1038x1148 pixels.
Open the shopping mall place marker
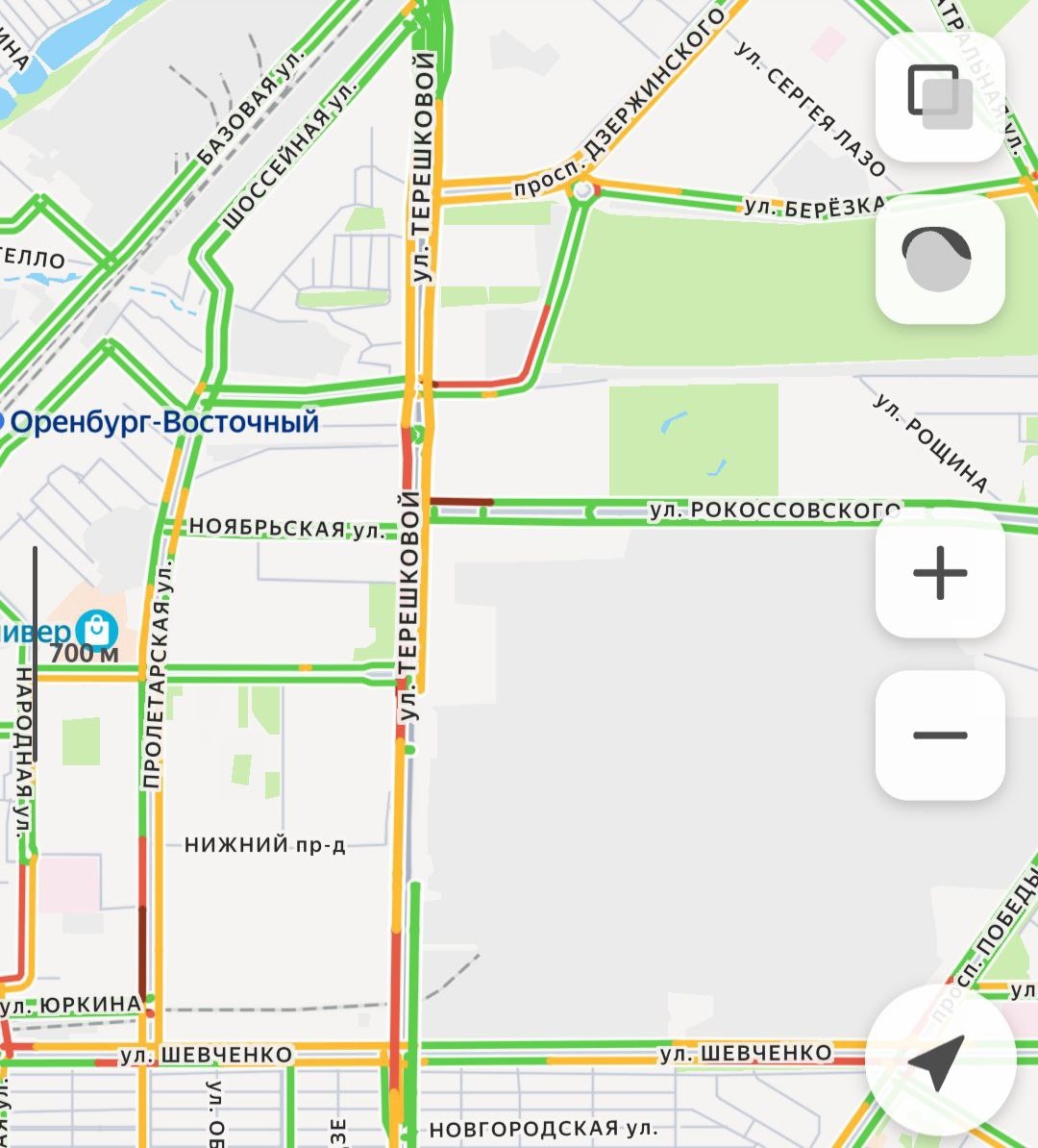pos(97,632)
